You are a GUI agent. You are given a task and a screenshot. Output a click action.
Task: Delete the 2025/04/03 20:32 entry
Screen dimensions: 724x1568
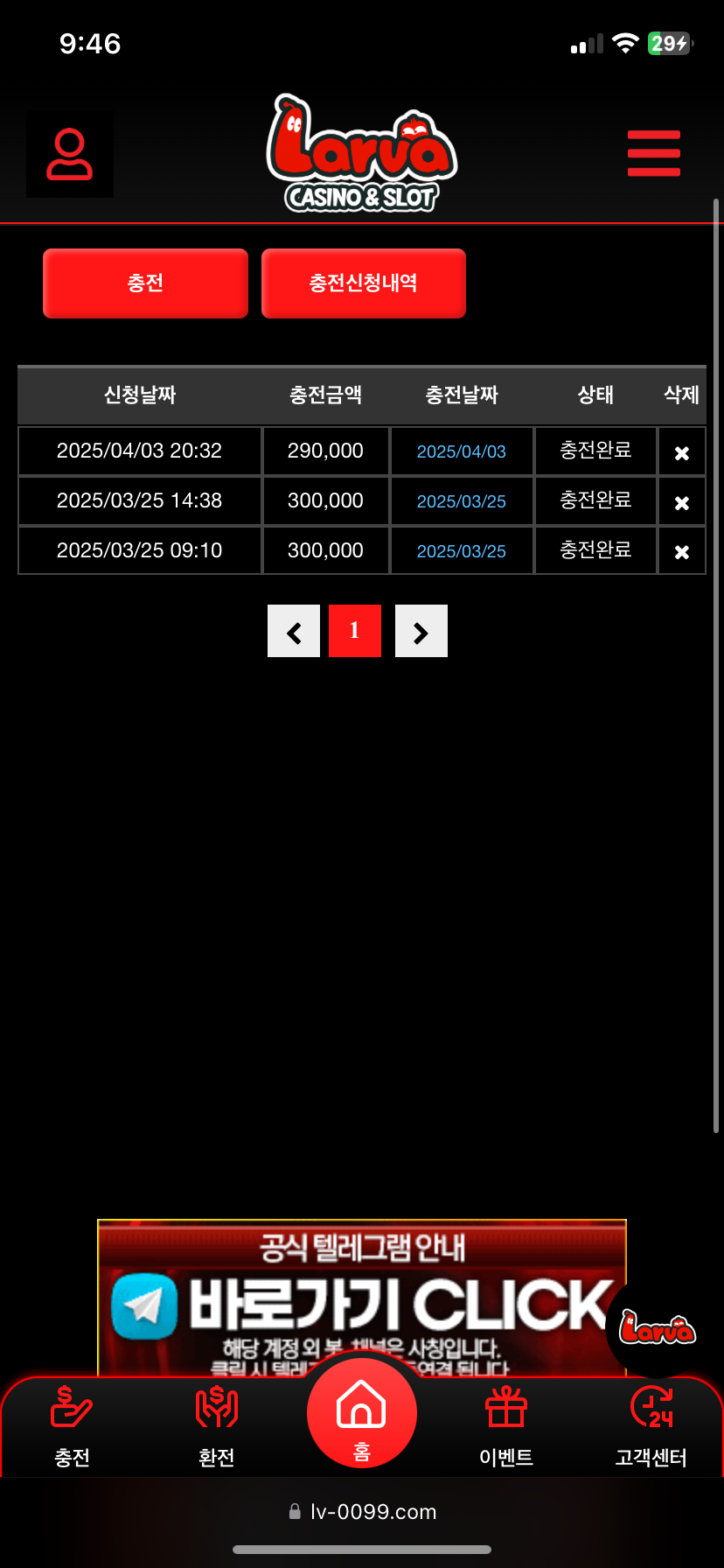pos(682,452)
